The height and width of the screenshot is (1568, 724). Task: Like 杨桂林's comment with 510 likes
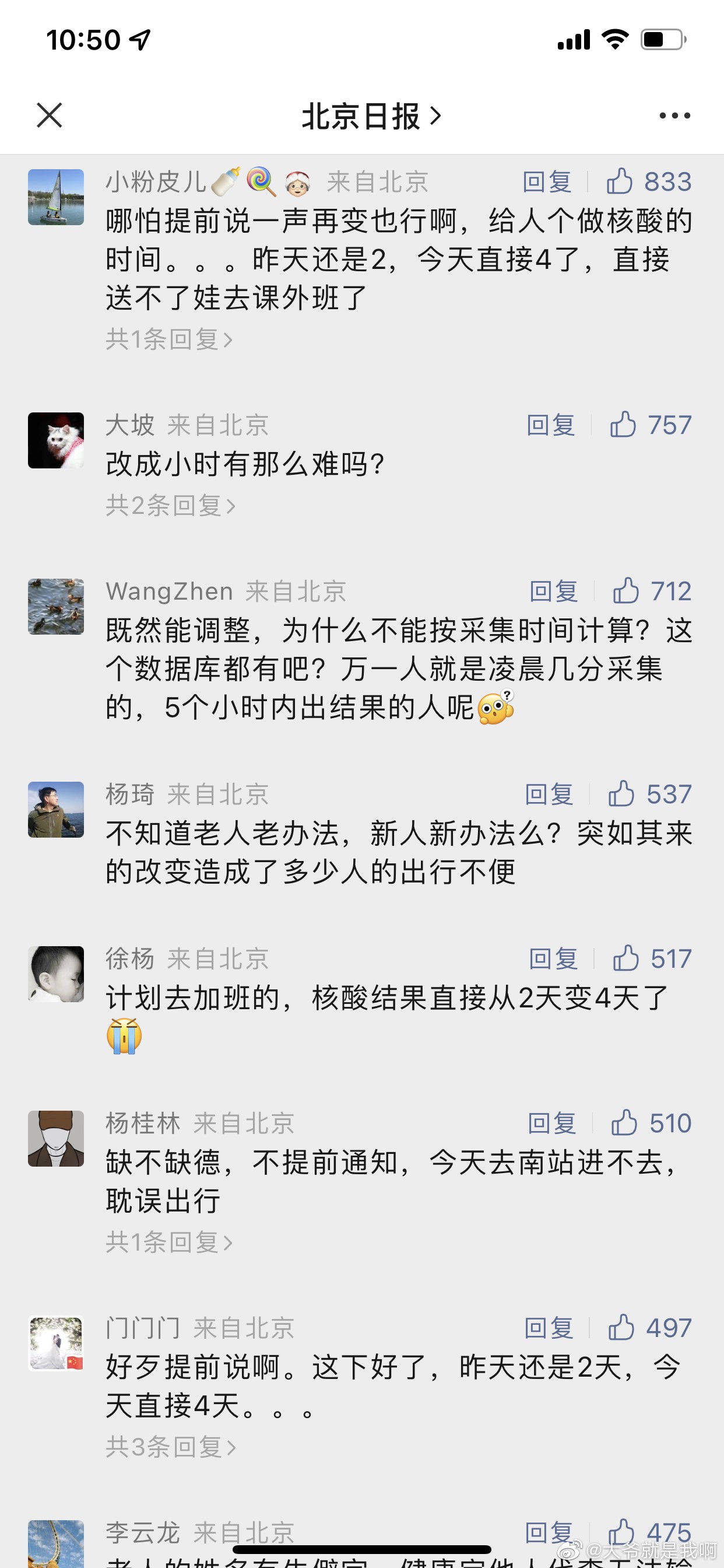click(651, 1123)
